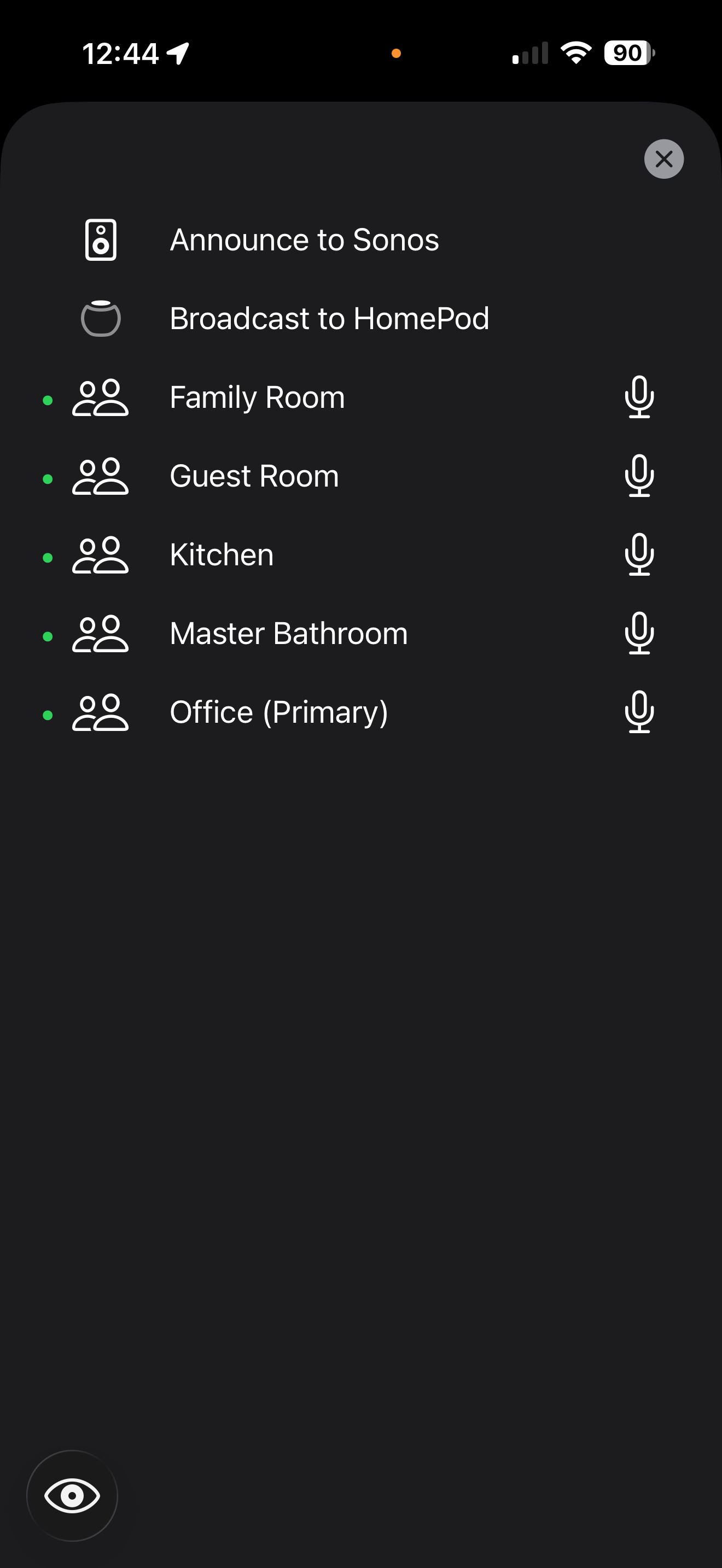722x1568 pixels.
Task: Tap the Family Room microphone icon
Action: coord(641,397)
